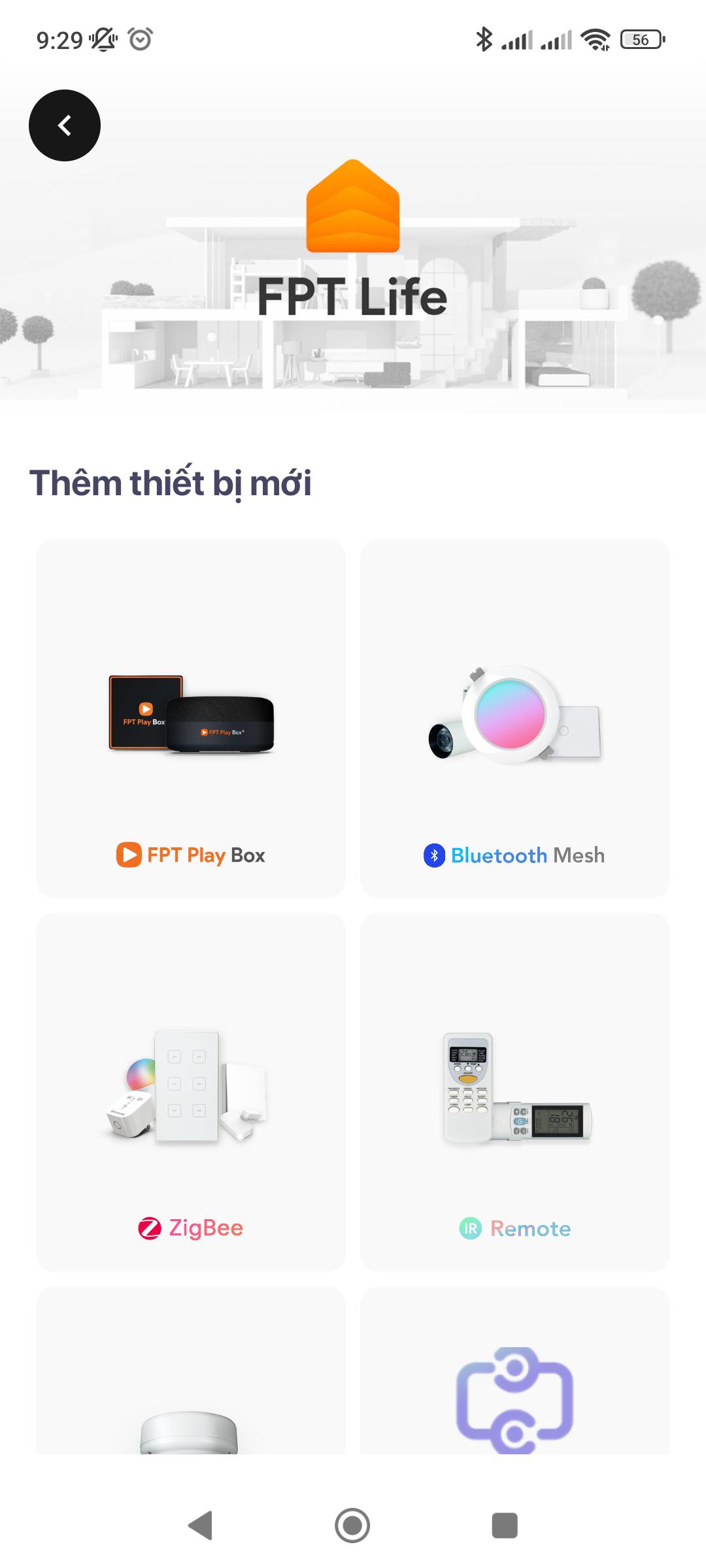Click the orange FPT Play icon
This screenshot has width=706, height=1568.
[x=130, y=854]
